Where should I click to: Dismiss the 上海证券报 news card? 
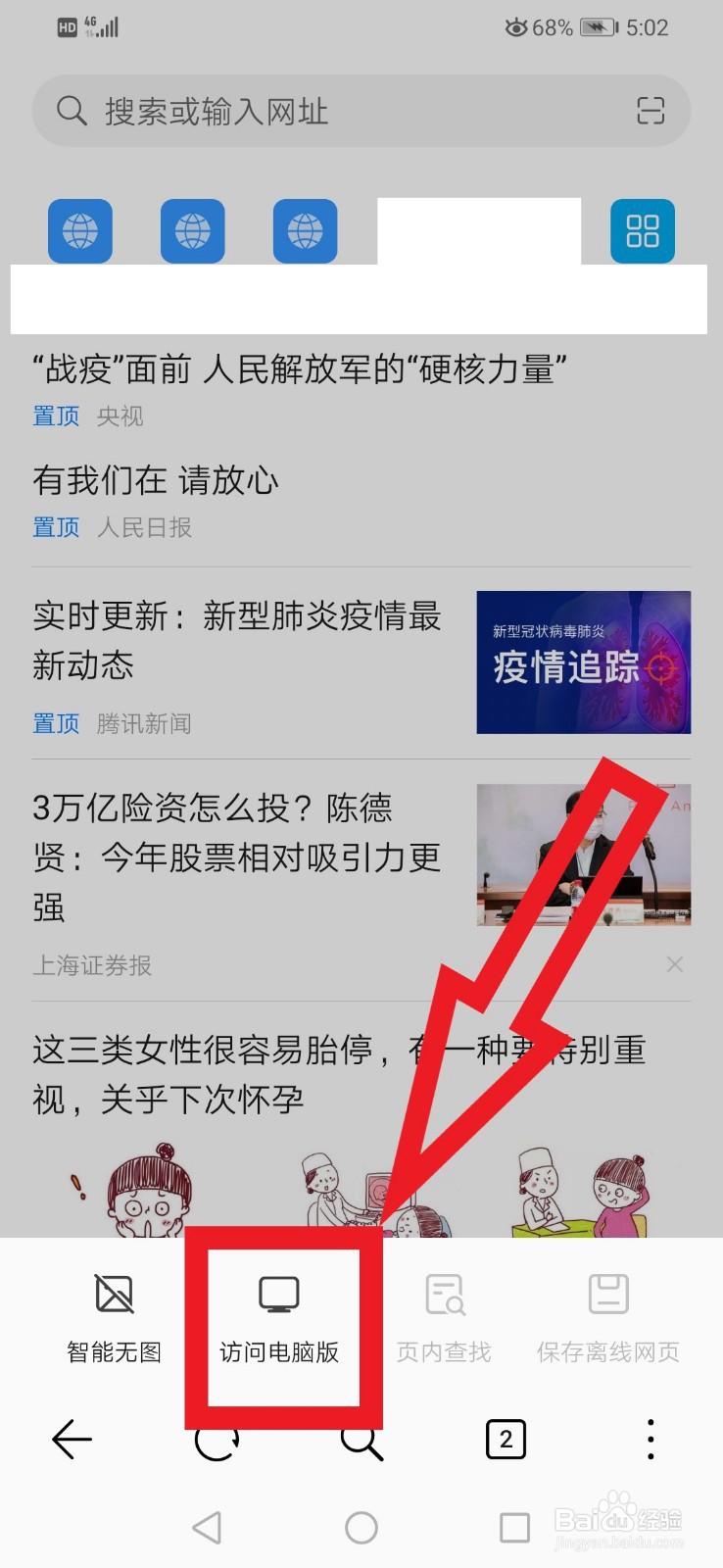click(x=675, y=964)
